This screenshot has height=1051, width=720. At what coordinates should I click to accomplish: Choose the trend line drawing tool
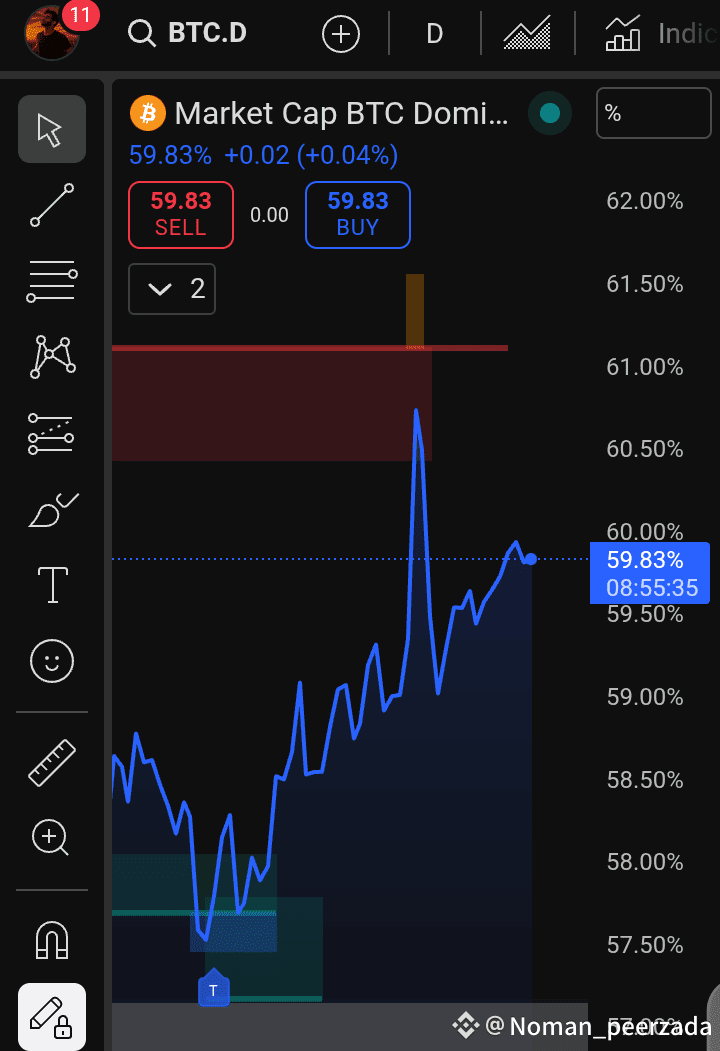(x=52, y=205)
